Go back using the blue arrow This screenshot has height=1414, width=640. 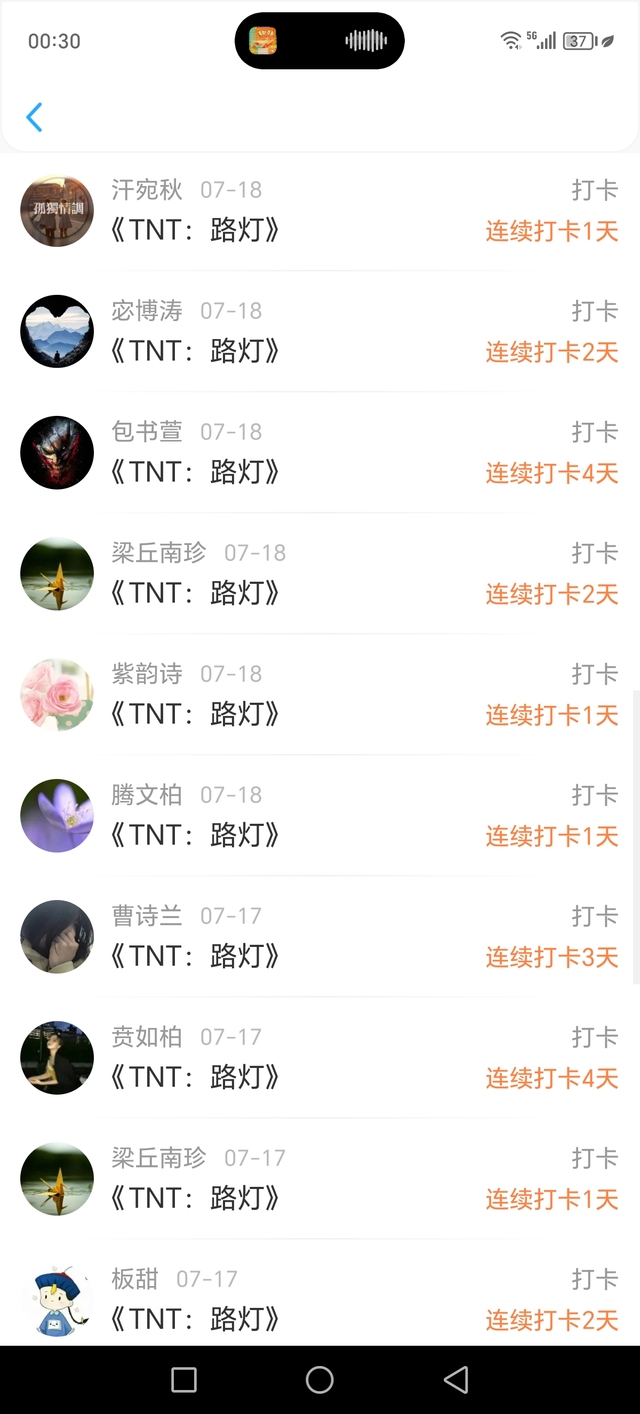coord(34,117)
